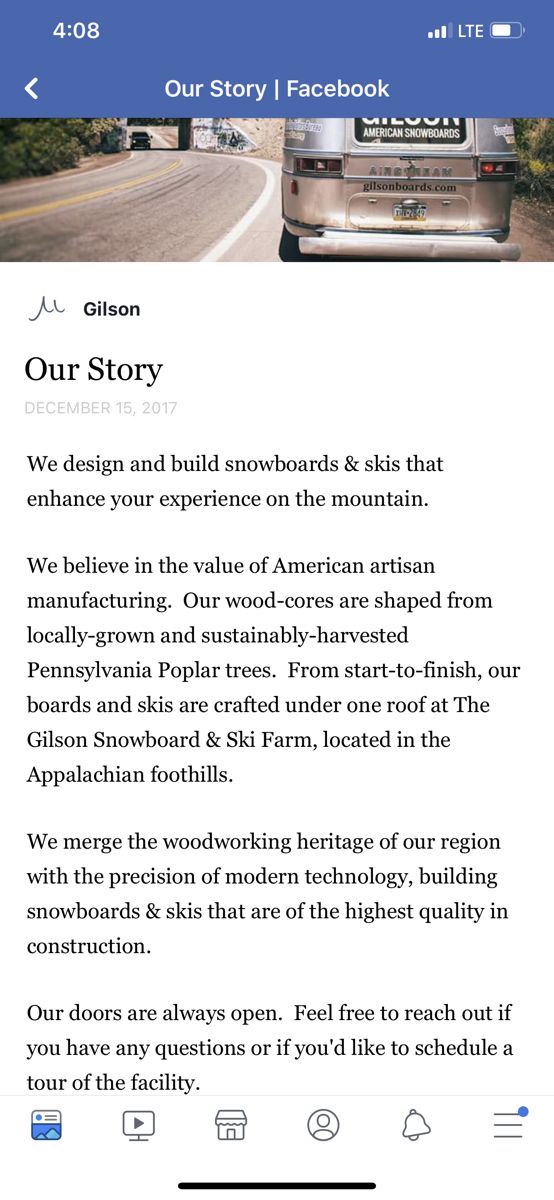Open the Gilson page name link

click(x=111, y=309)
